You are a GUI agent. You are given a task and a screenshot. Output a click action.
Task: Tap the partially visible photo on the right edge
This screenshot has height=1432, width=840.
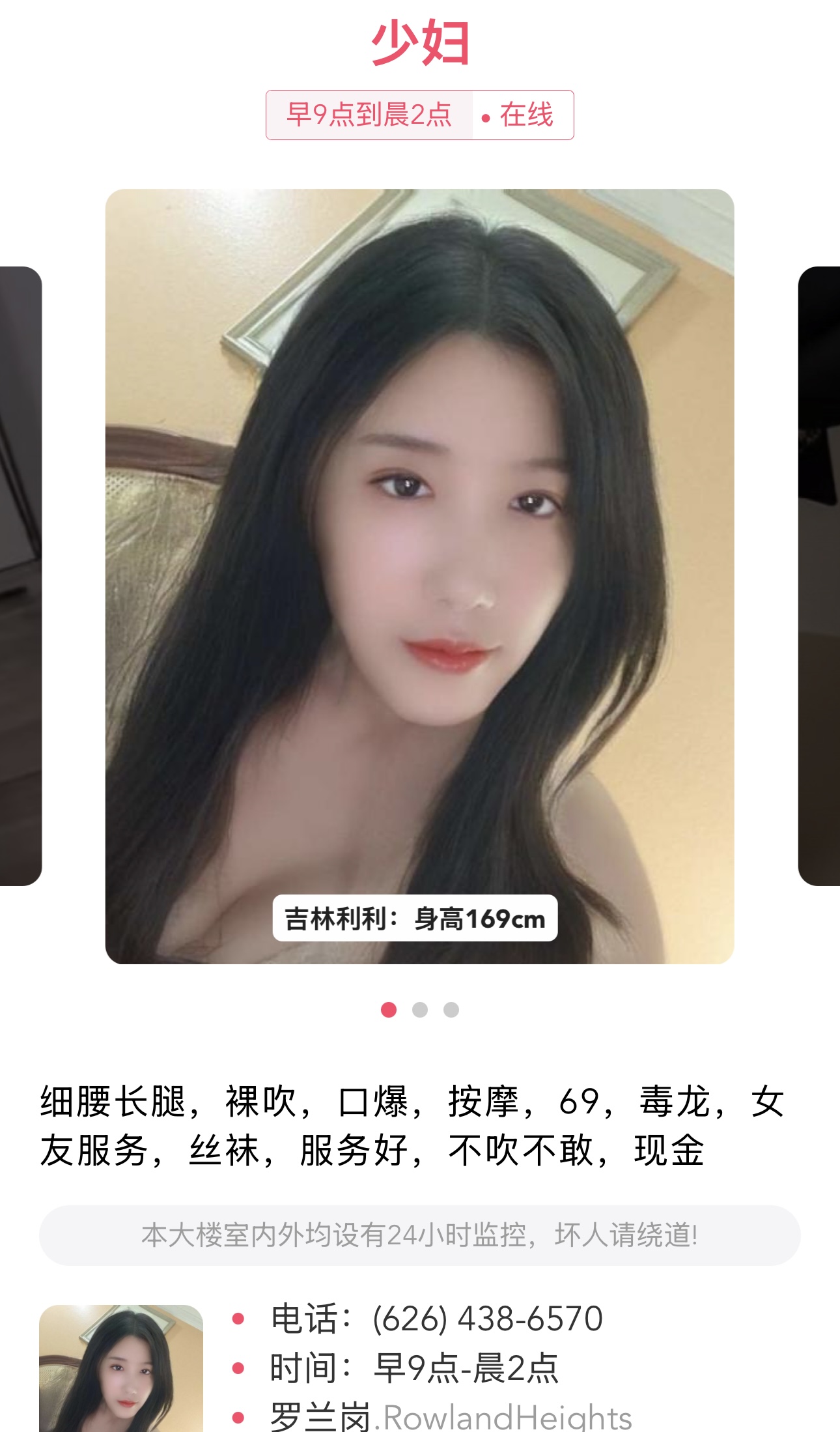pyautogui.click(x=819, y=576)
